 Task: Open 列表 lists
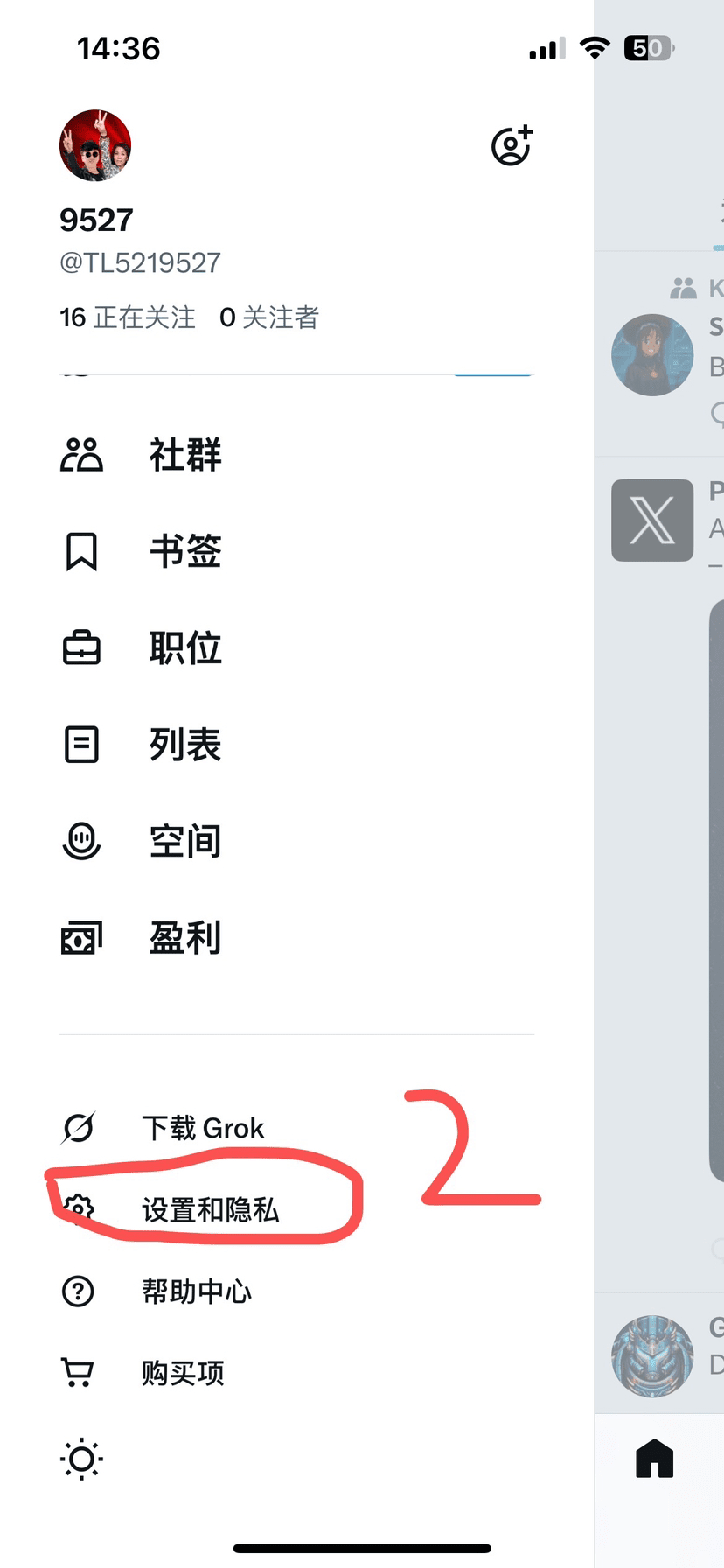click(x=184, y=745)
